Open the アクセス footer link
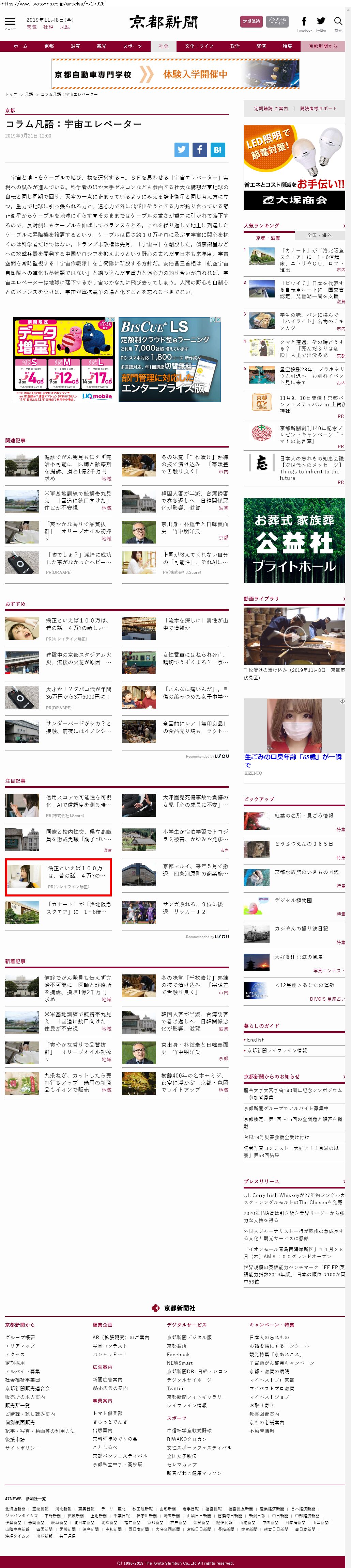This screenshot has width=351, height=1568. [15, 1355]
